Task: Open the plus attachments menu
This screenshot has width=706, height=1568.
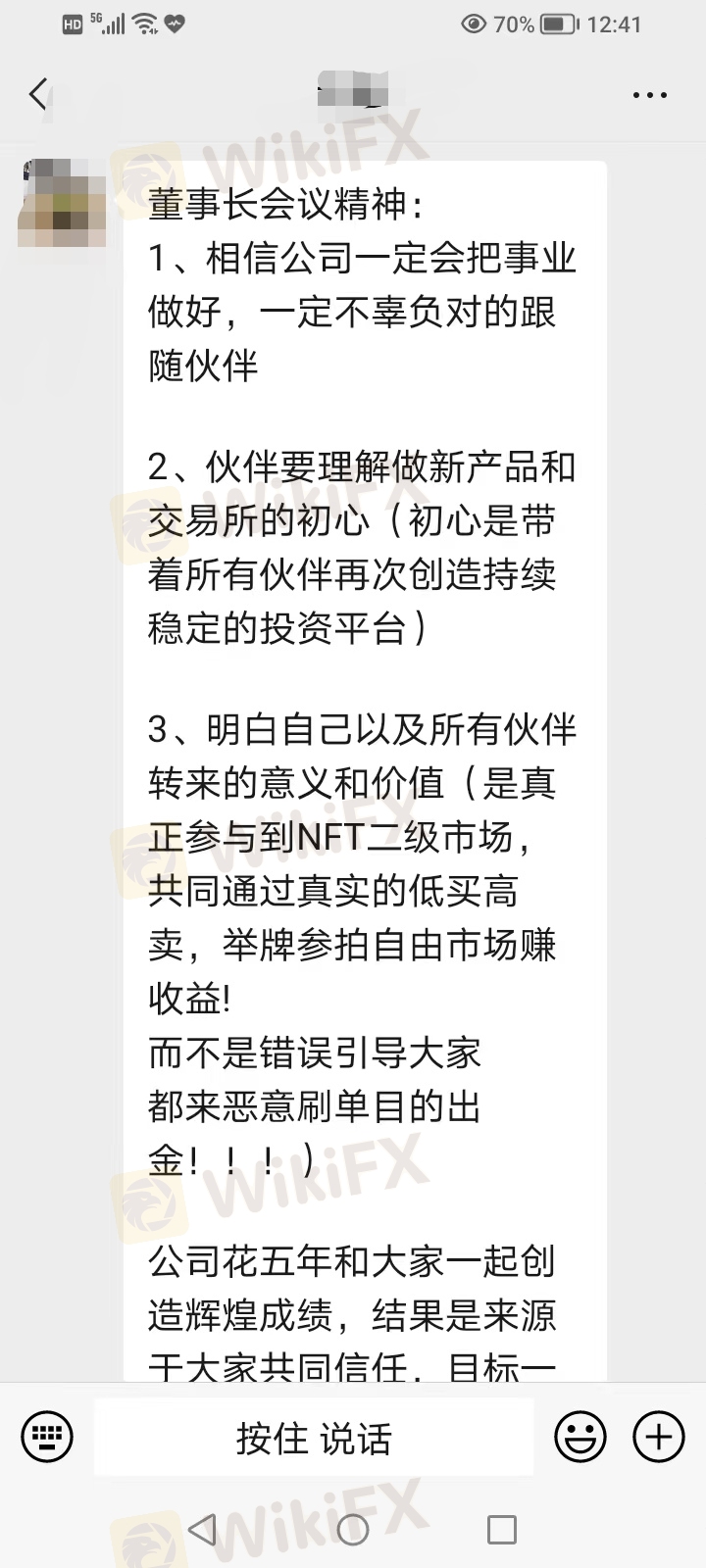Action: point(658,1438)
